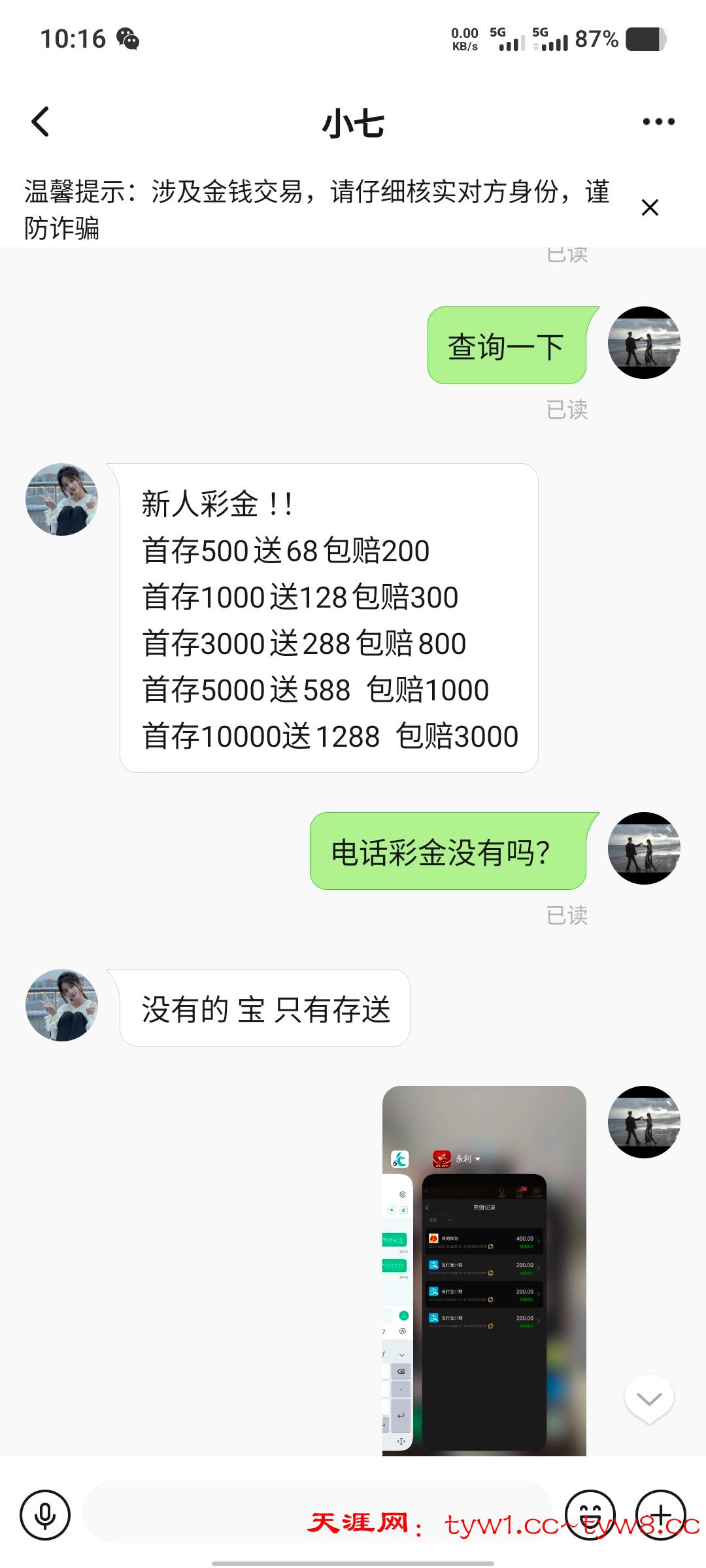The width and height of the screenshot is (706, 1568).
Task: View 小七's avatar beside 新人彩金 message
Action: (61, 500)
